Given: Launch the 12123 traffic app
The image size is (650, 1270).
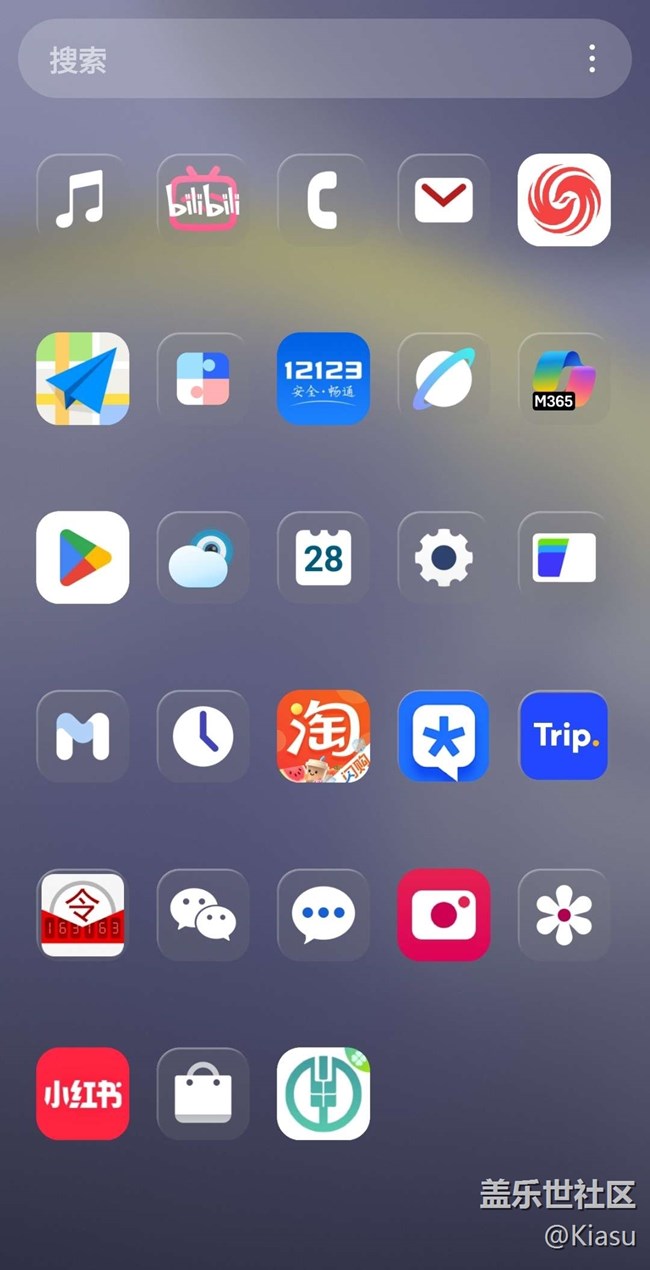Looking at the screenshot, I should click(x=323, y=379).
